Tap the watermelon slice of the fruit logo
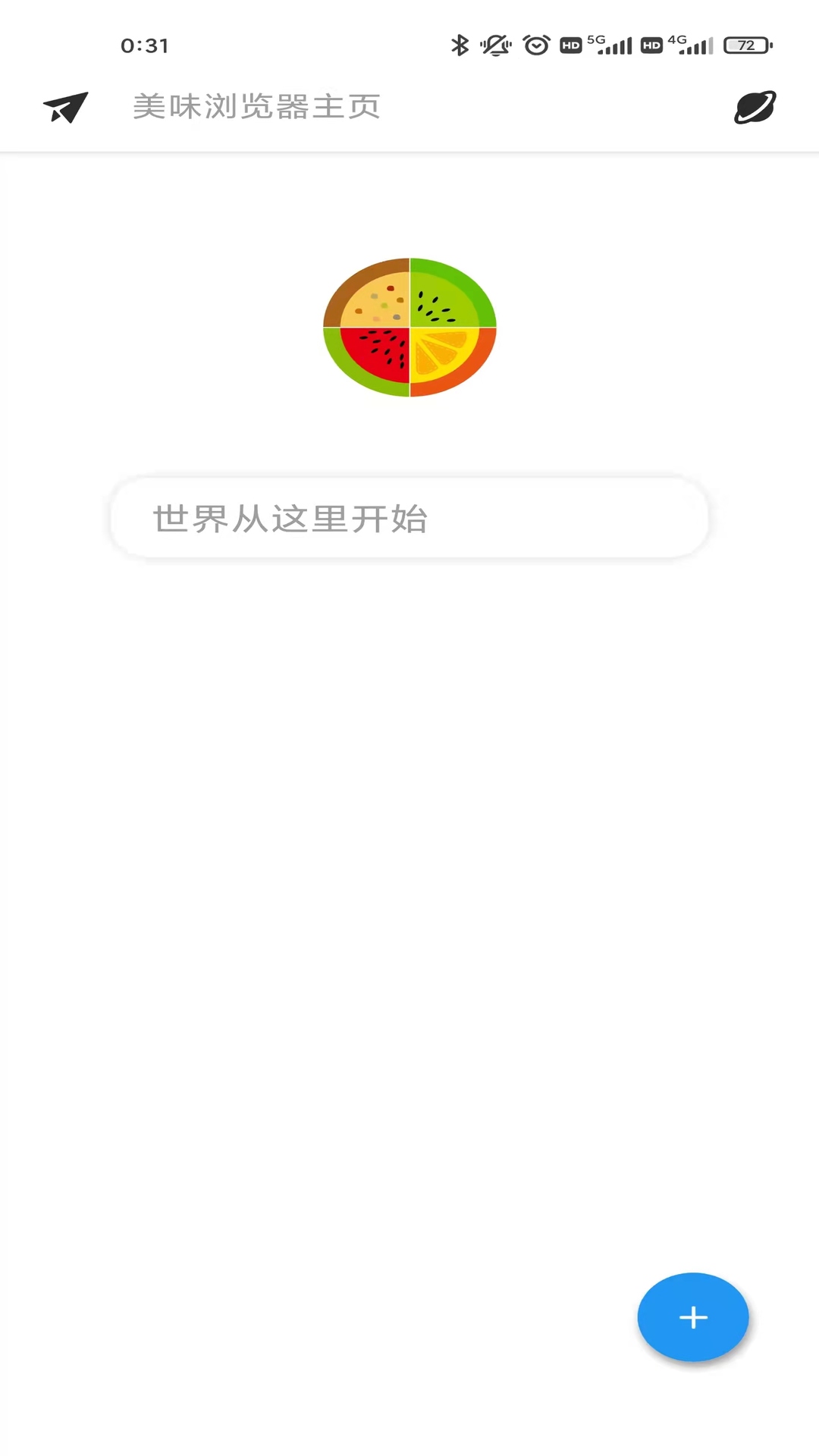Image resolution: width=819 pixels, height=1456 pixels. pos(375,353)
